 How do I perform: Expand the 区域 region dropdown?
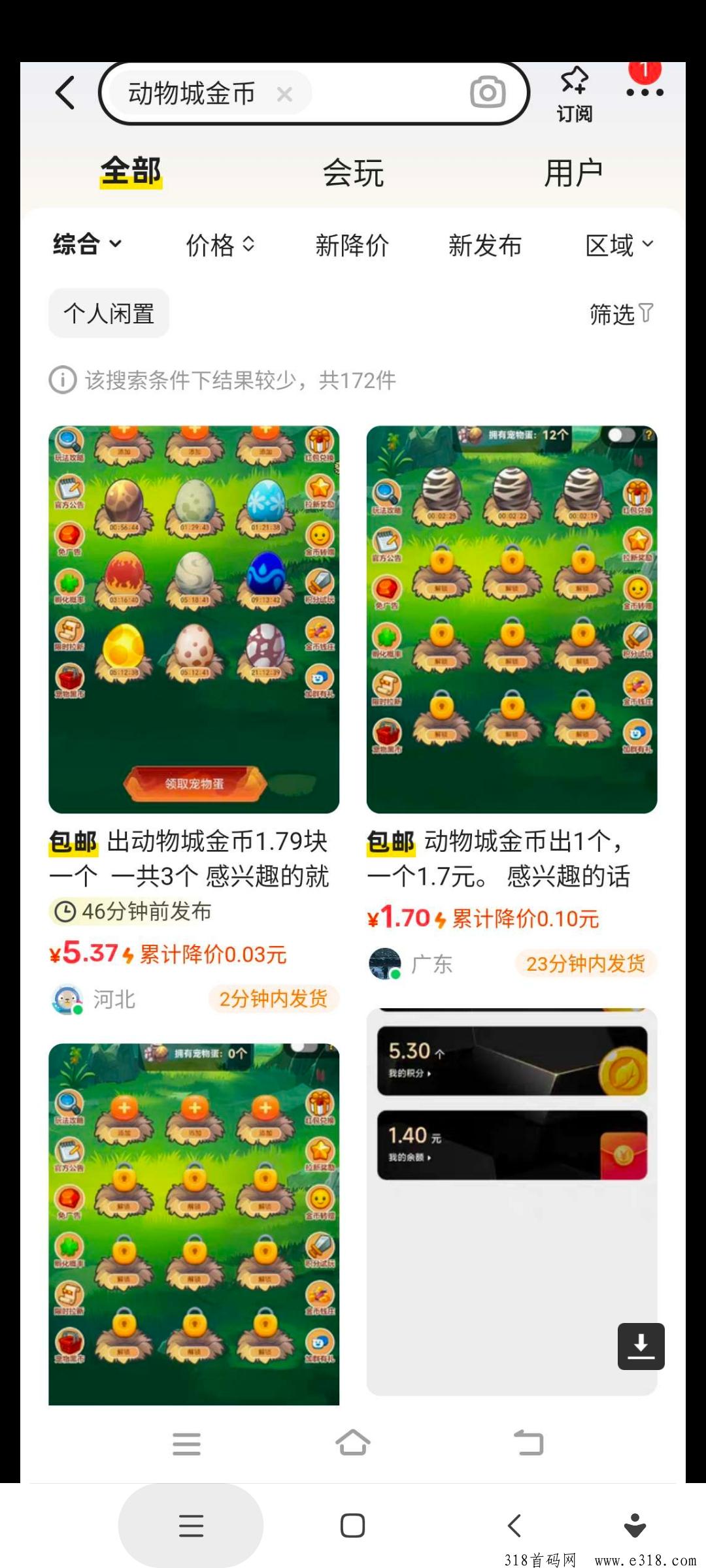click(x=618, y=246)
